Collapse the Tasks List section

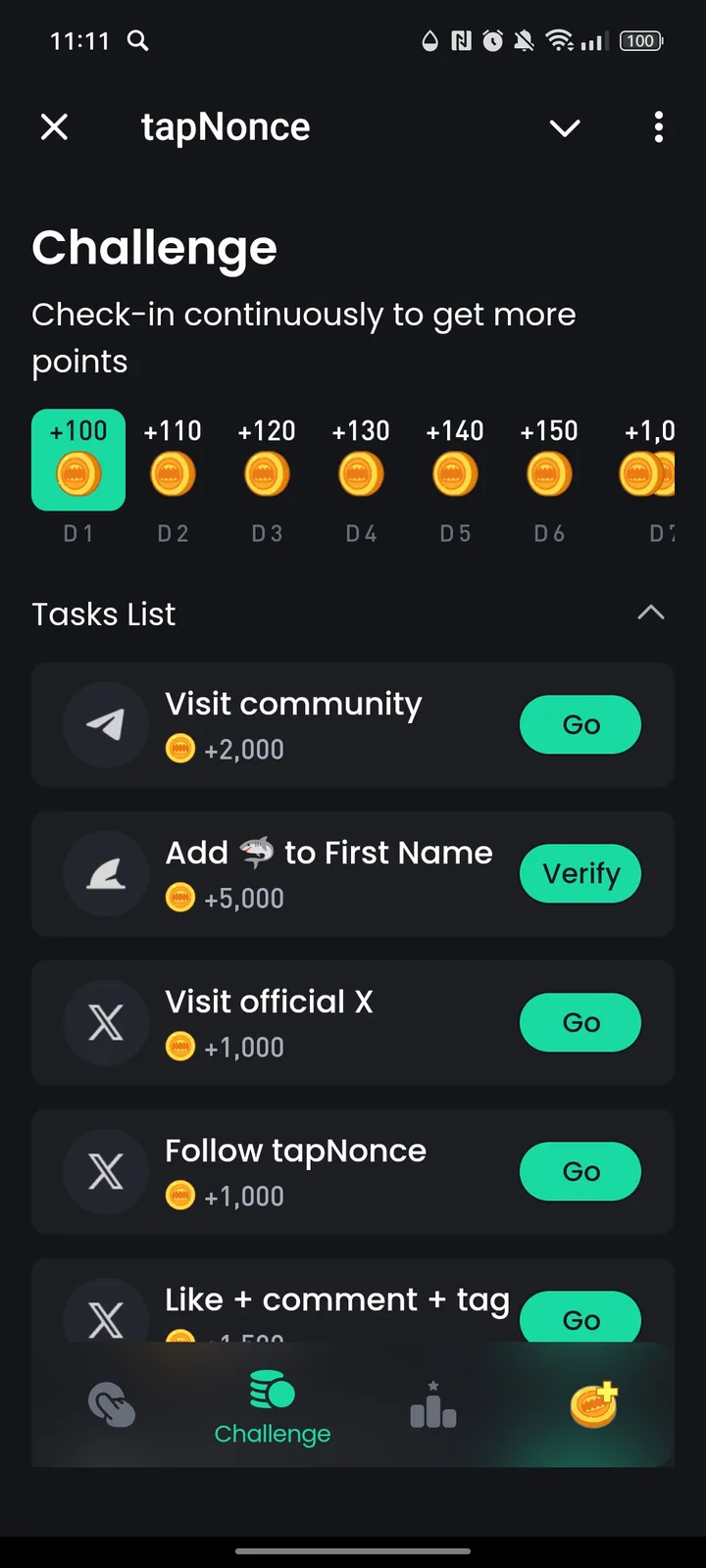tap(651, 612)
